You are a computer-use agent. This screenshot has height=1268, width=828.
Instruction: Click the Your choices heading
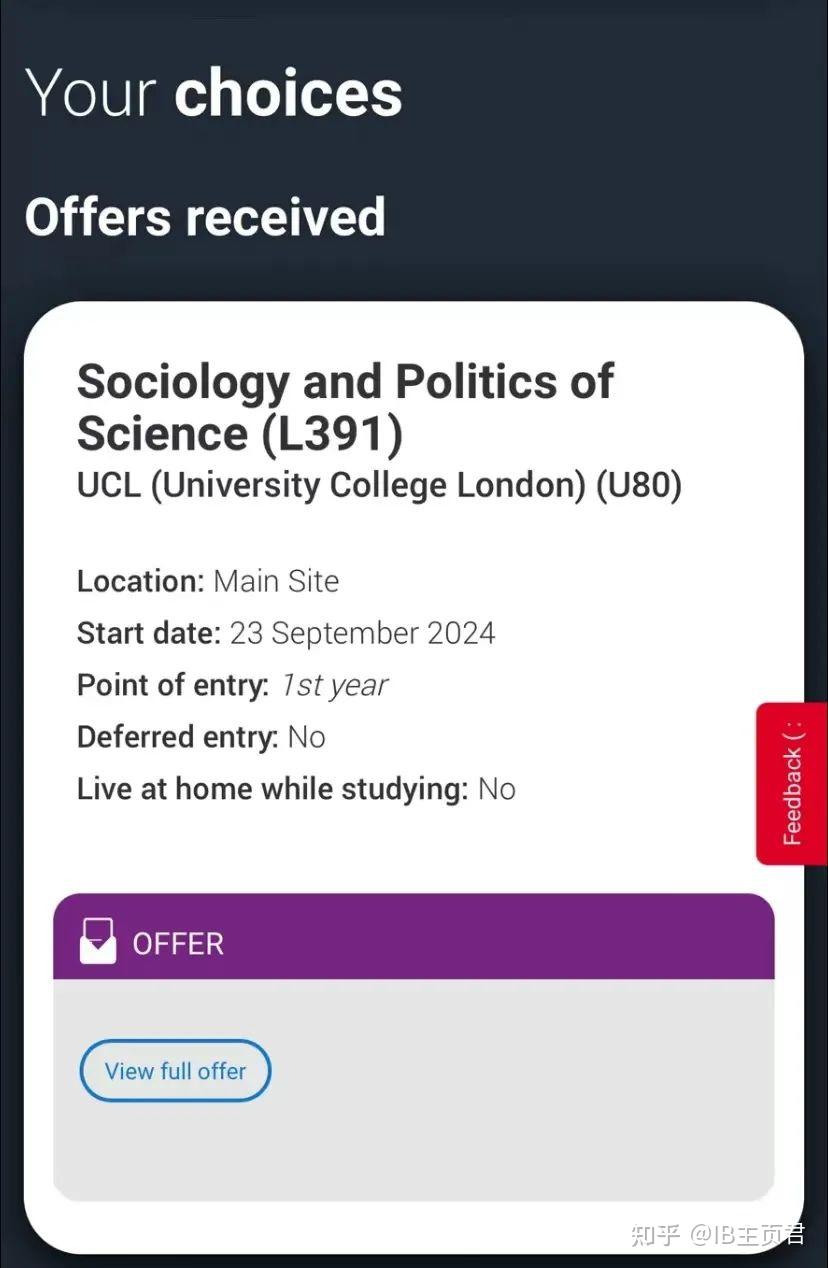214,92
